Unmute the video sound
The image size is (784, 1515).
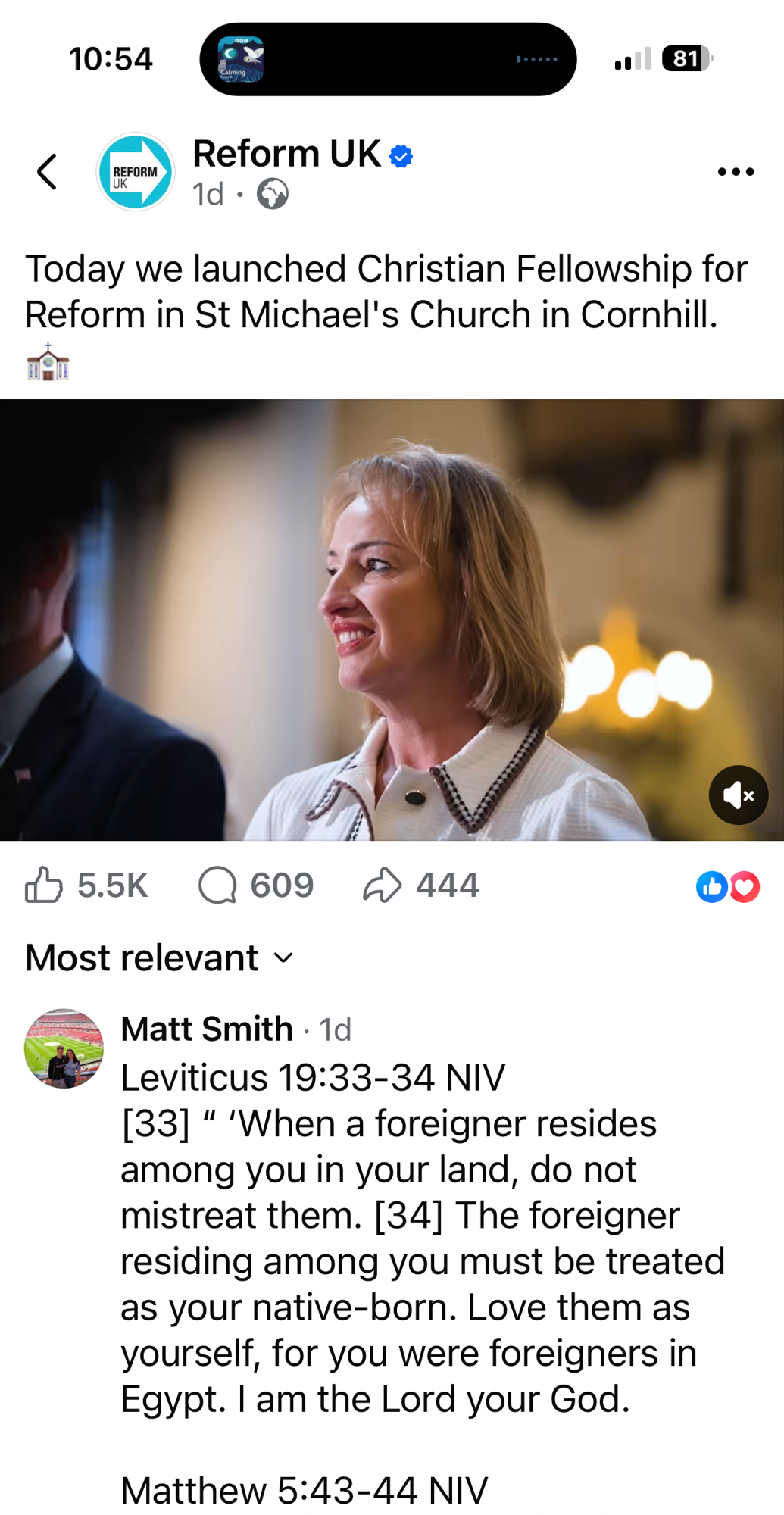click(738, 795)
